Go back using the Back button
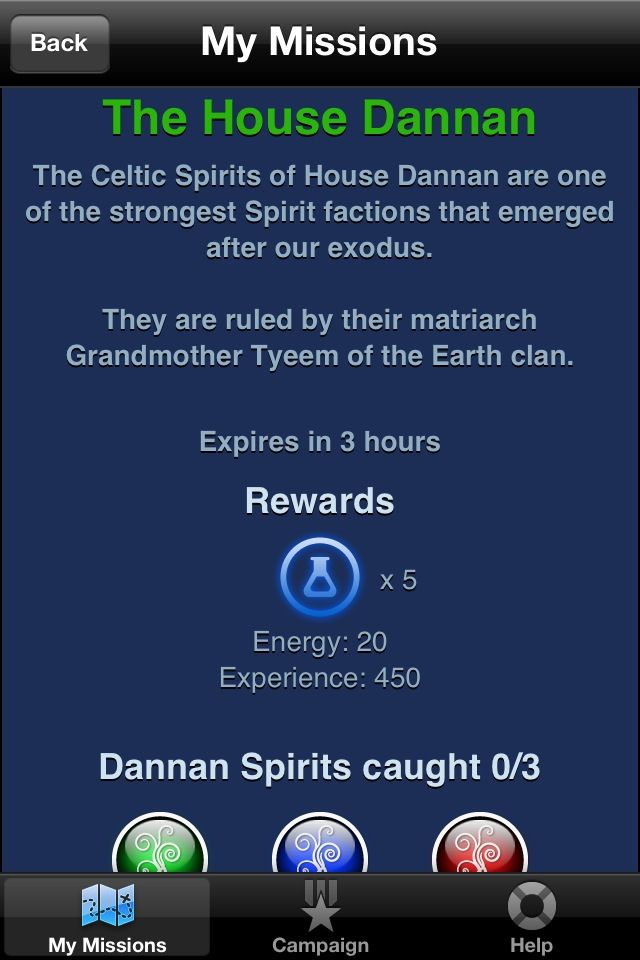 pyautogui.click(x=59, y=43)
